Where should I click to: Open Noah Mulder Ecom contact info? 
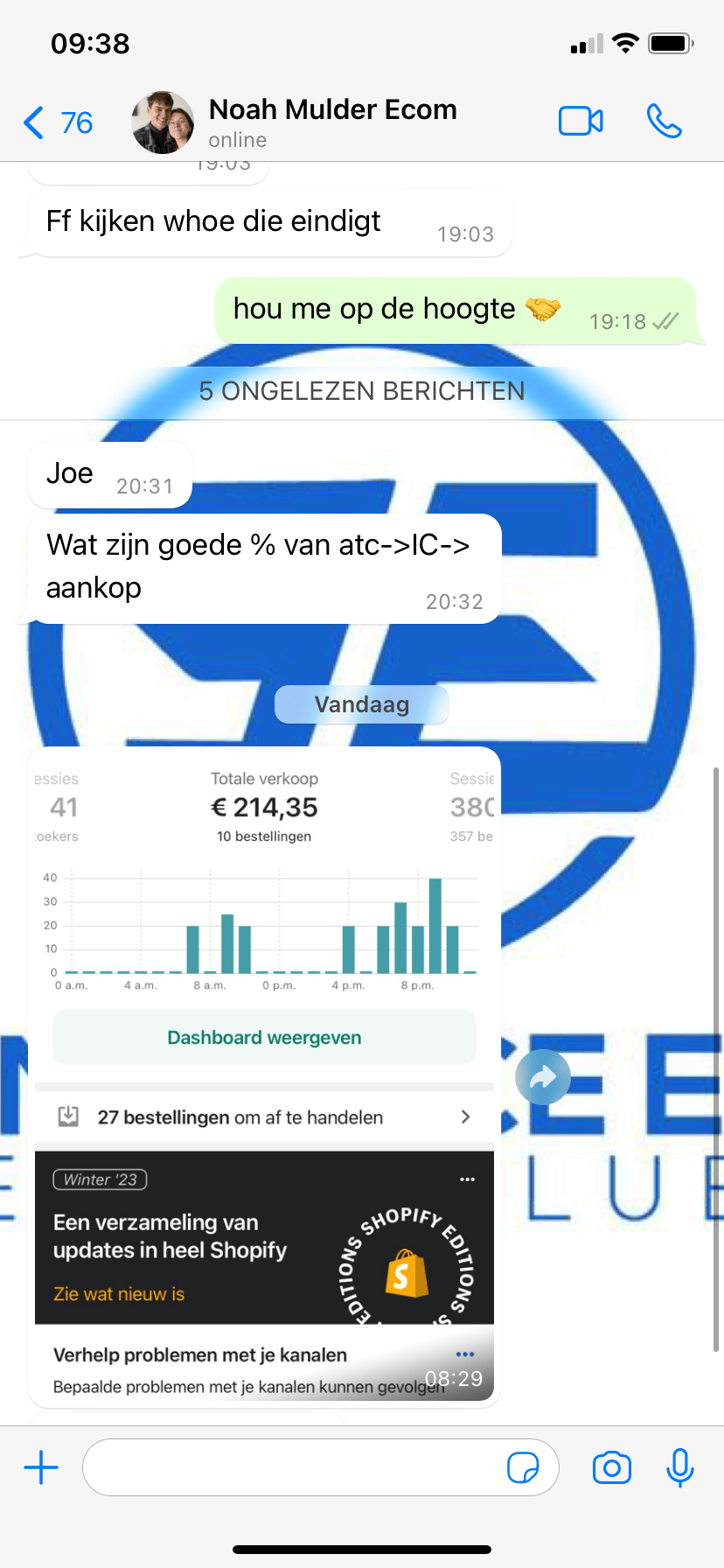click(x=332, y=122)
